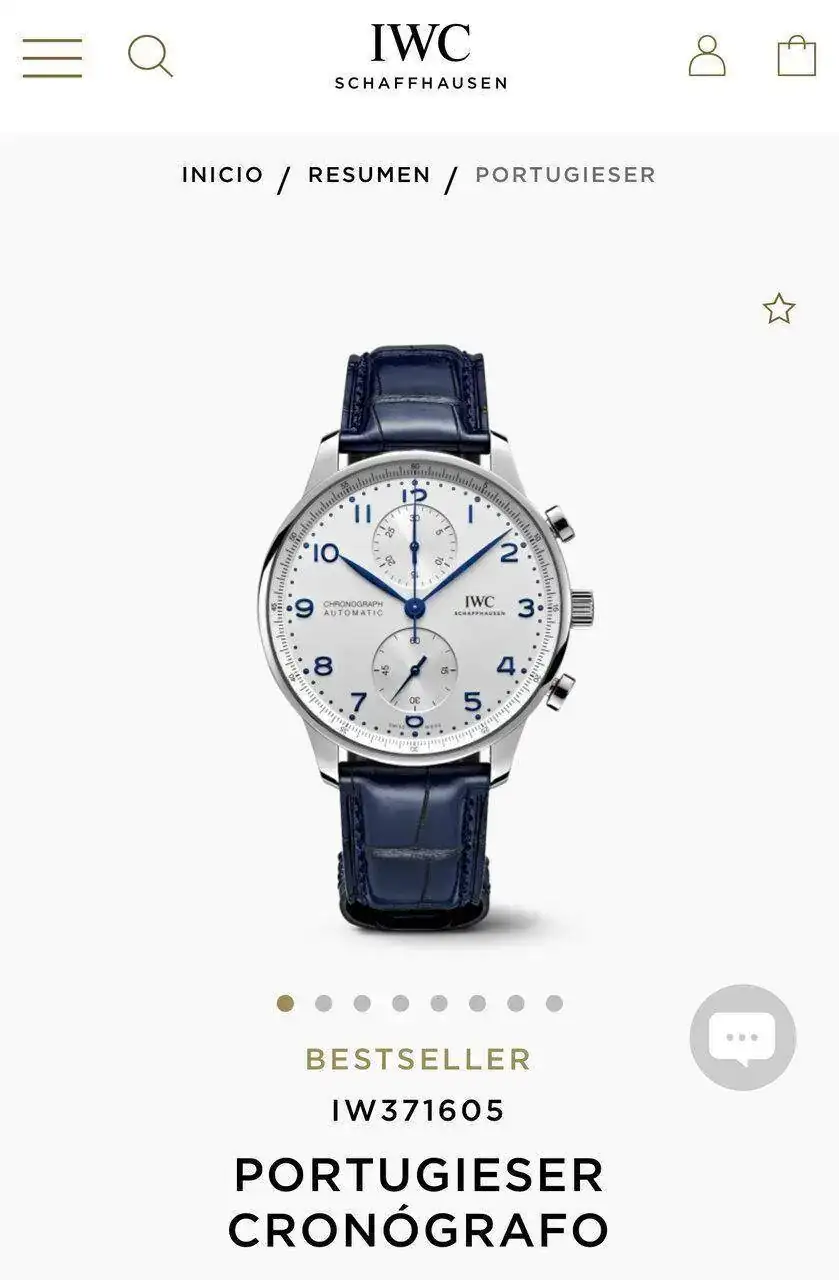
Task: Open the search magnifier
Action: 150,56
